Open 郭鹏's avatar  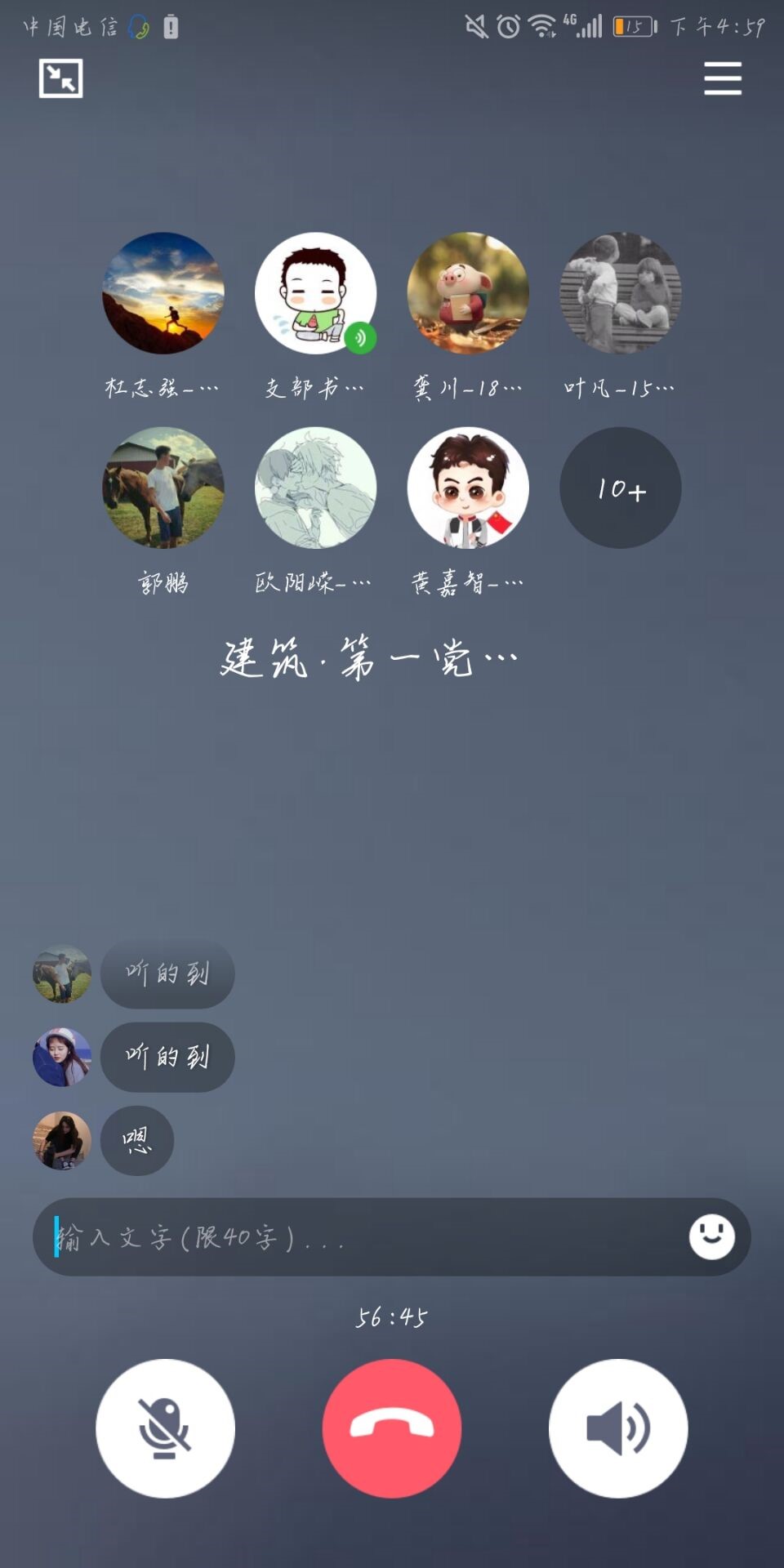(x=163, y=488)
